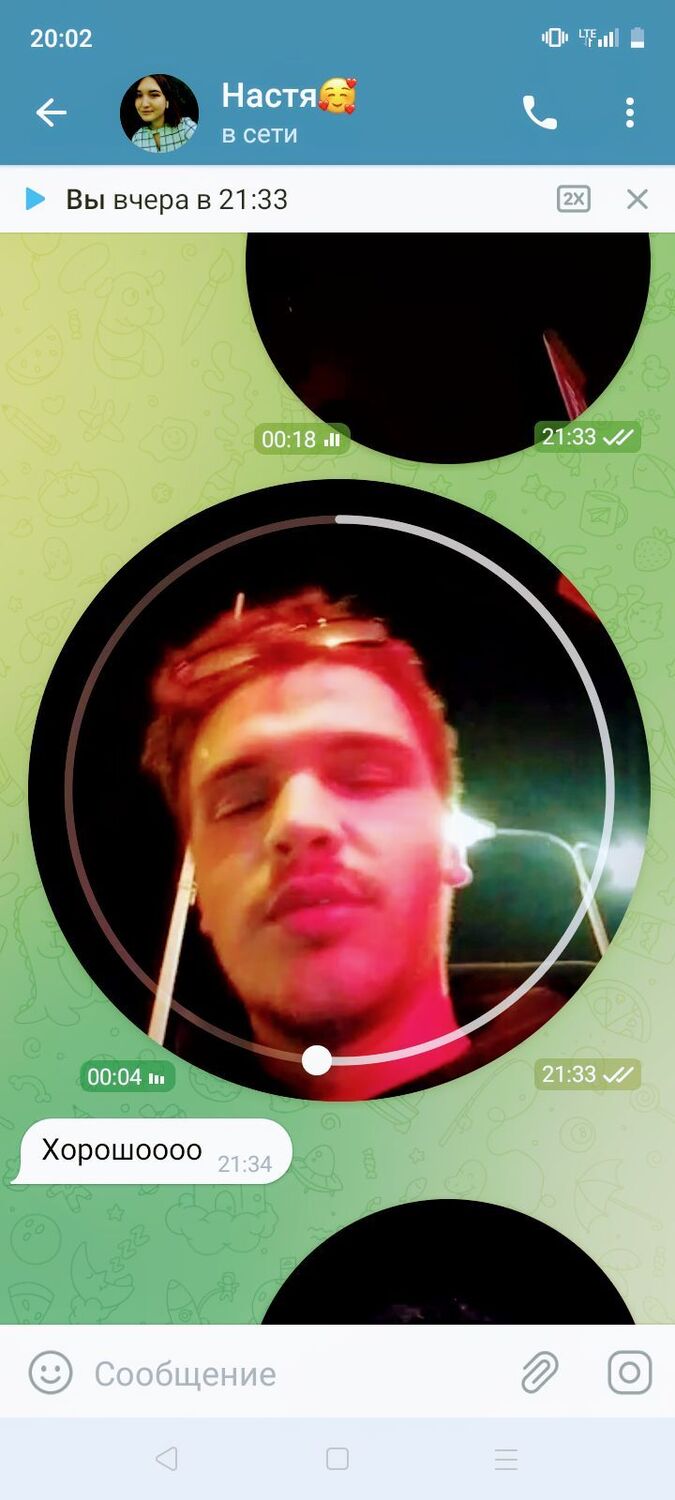Open the three-dot overflow menu
Screen dimensions: 675x1500
pos(629,113)
